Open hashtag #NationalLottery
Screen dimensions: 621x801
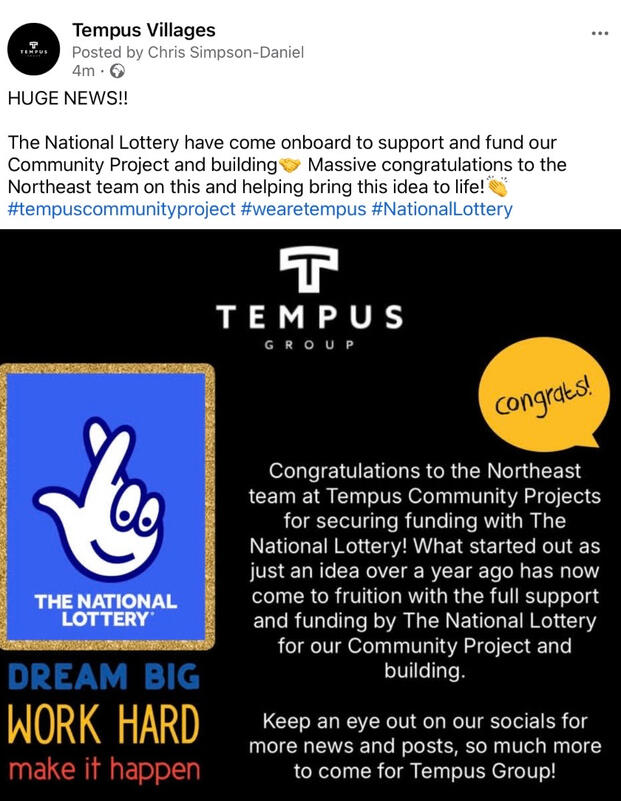pos(444,210)
